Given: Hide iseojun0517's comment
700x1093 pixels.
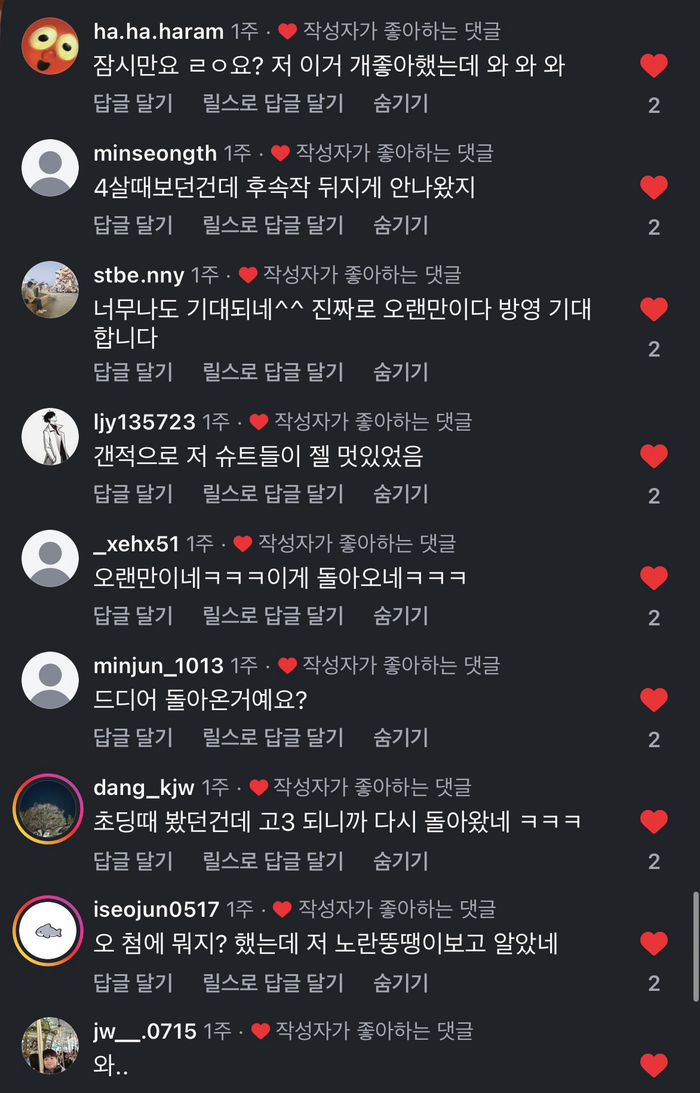Looking at the screenshot, I should 400,982.
